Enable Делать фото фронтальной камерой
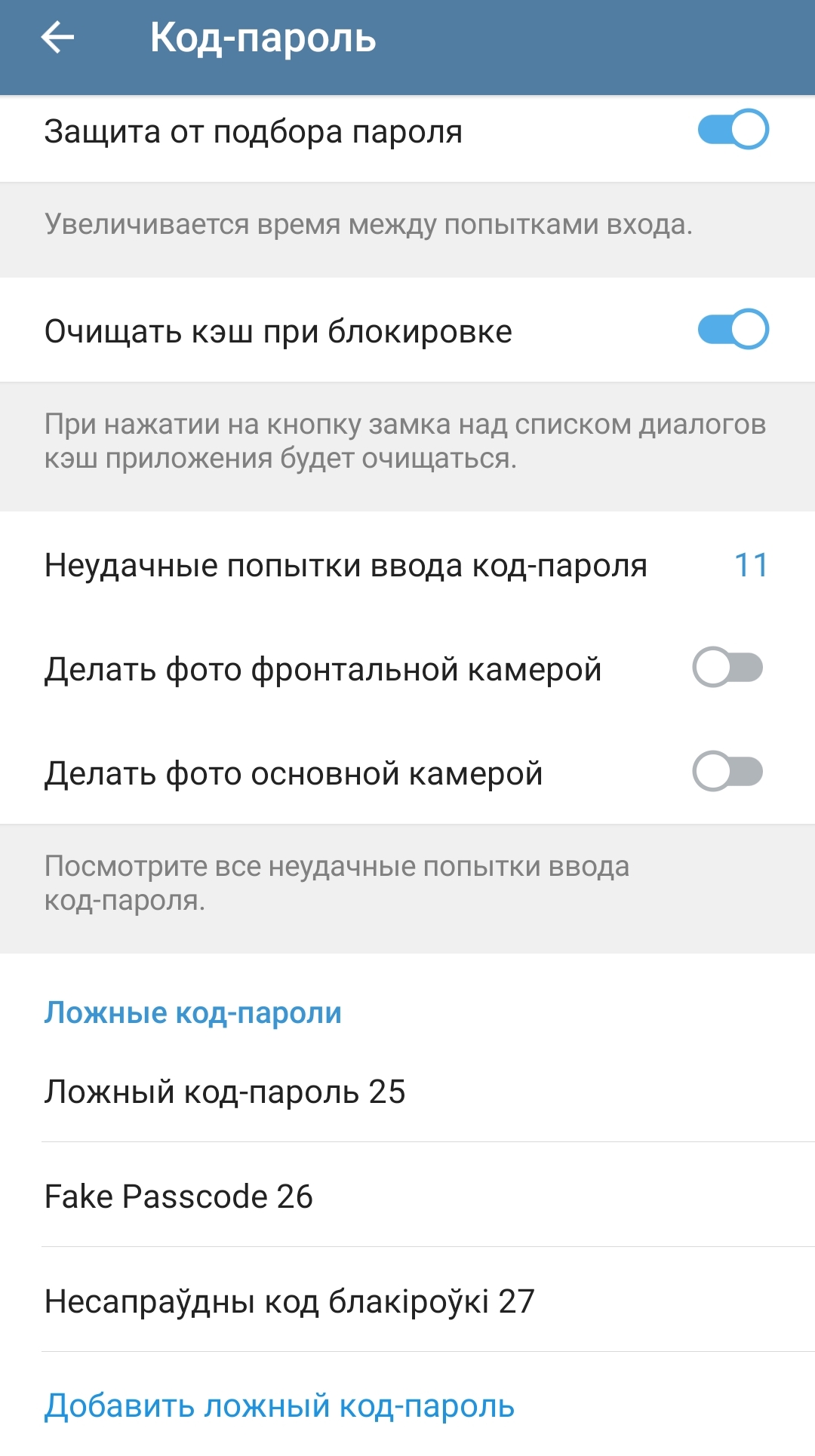This screenshot has width=815, height=1456. click(x=727, y=668)
